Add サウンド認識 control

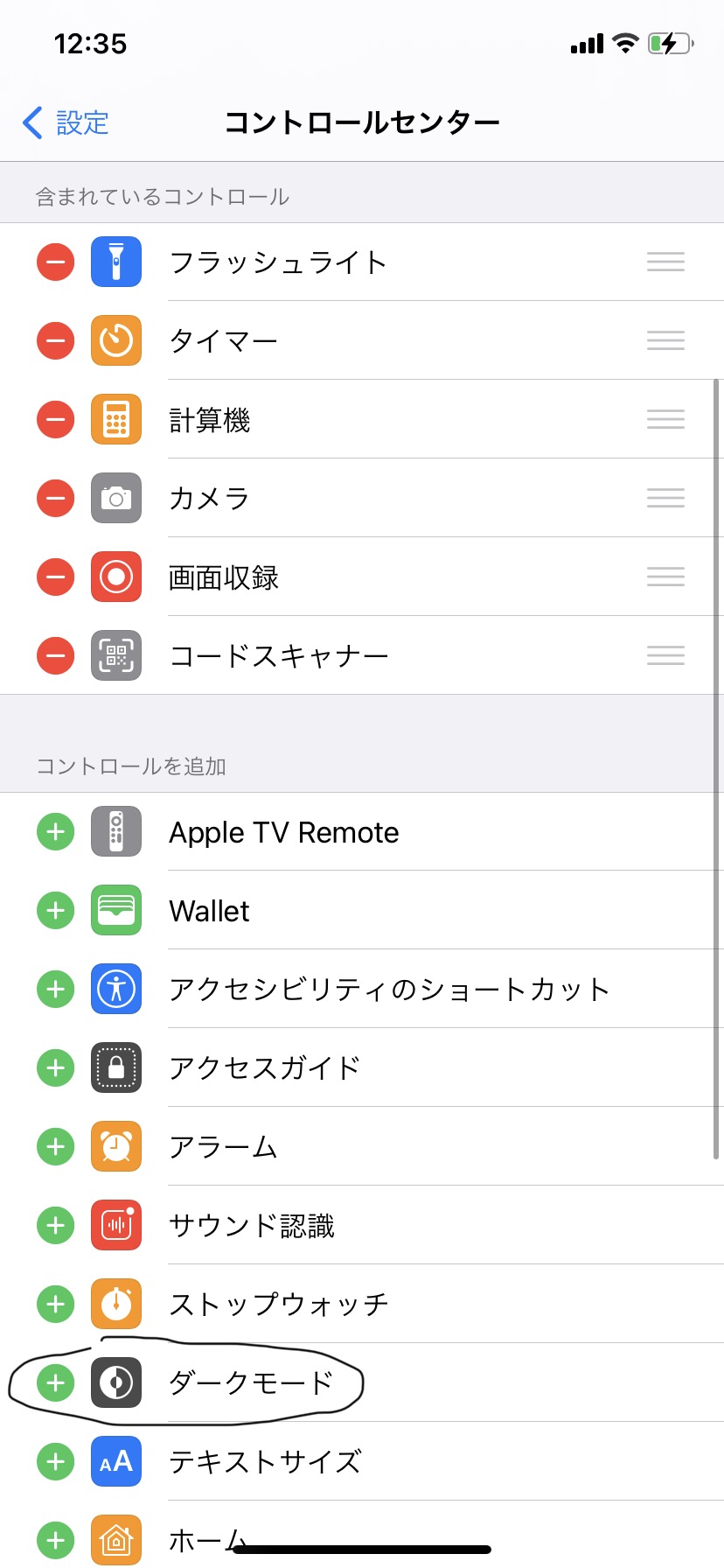(55, 1225)
